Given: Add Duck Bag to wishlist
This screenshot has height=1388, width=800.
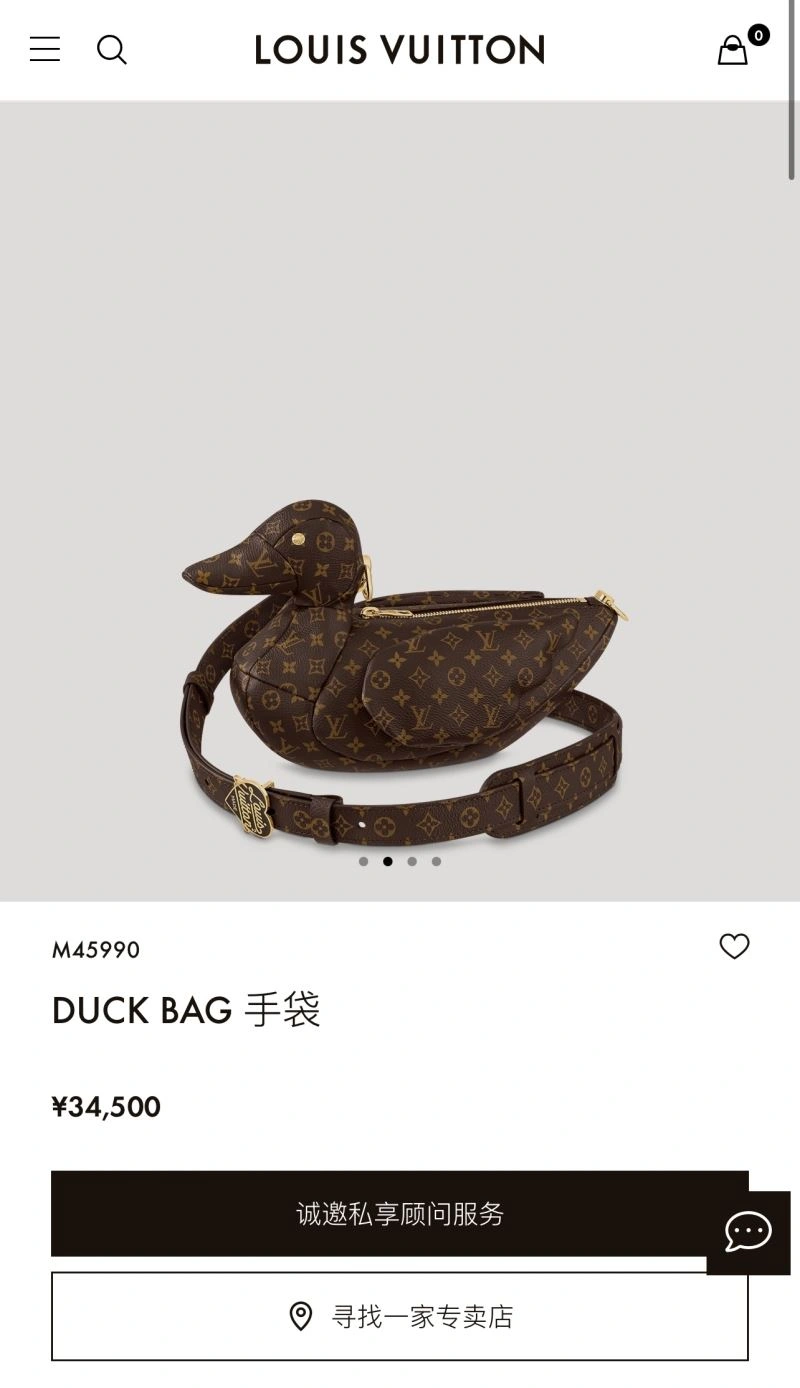Looking at the screenshot, I should (734, 946).
